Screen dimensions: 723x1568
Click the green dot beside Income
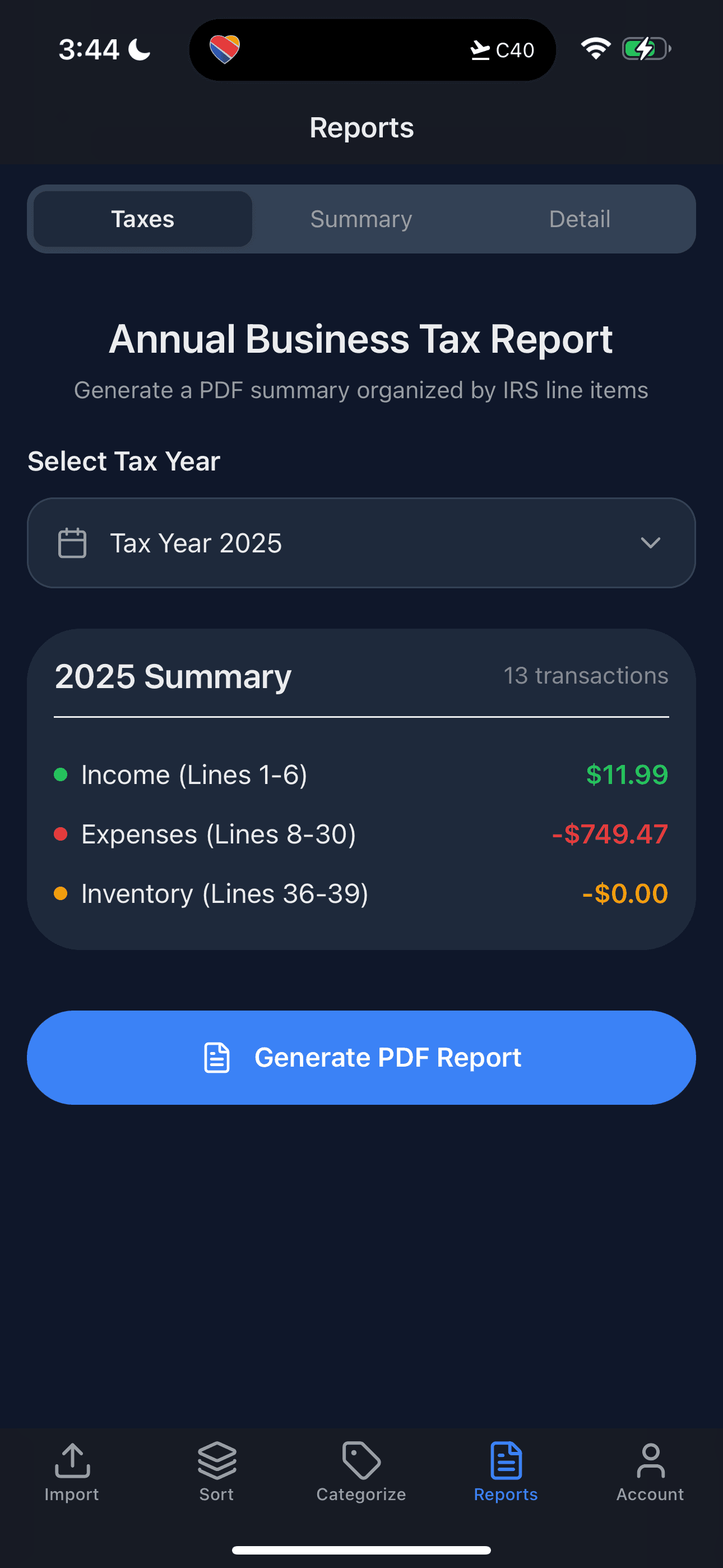61,774
